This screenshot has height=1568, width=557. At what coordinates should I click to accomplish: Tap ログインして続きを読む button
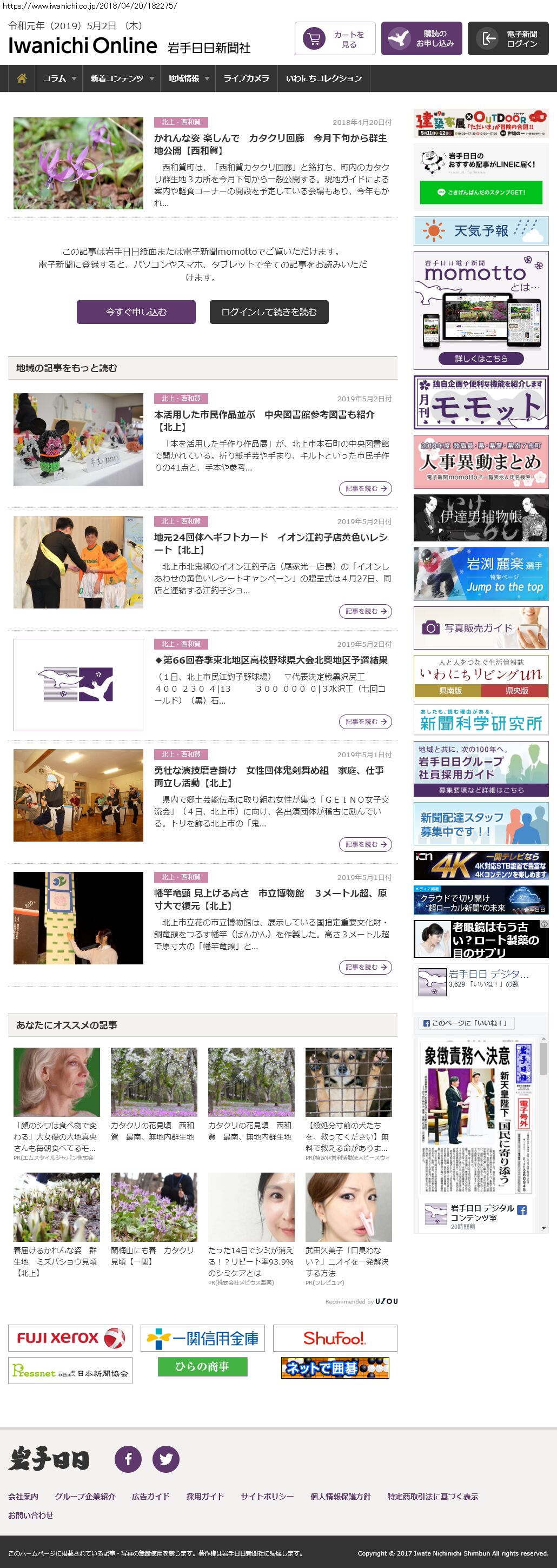268,312
